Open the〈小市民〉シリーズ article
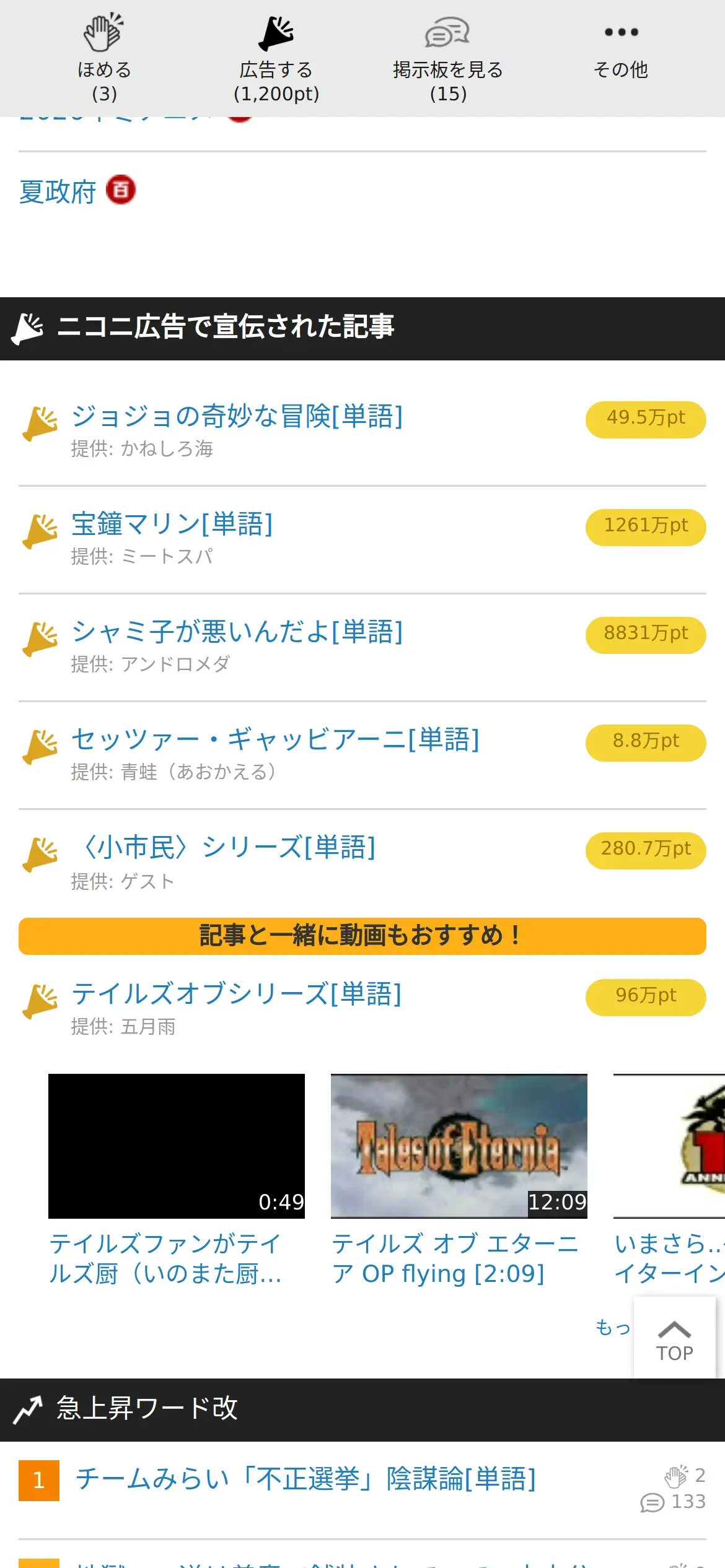 (223, 847)
